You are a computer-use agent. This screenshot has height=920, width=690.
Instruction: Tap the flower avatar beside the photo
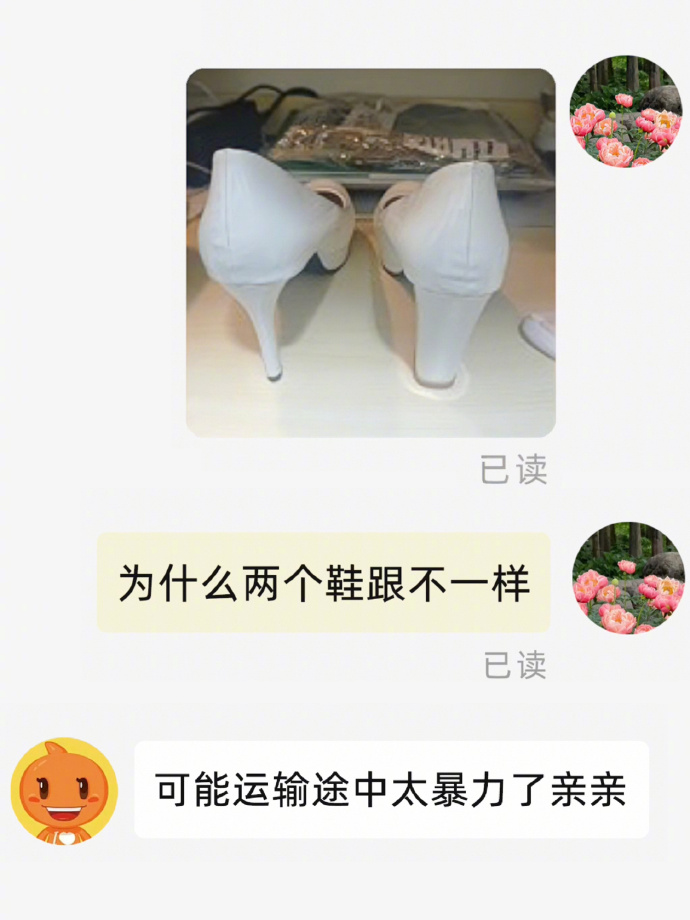625,111
